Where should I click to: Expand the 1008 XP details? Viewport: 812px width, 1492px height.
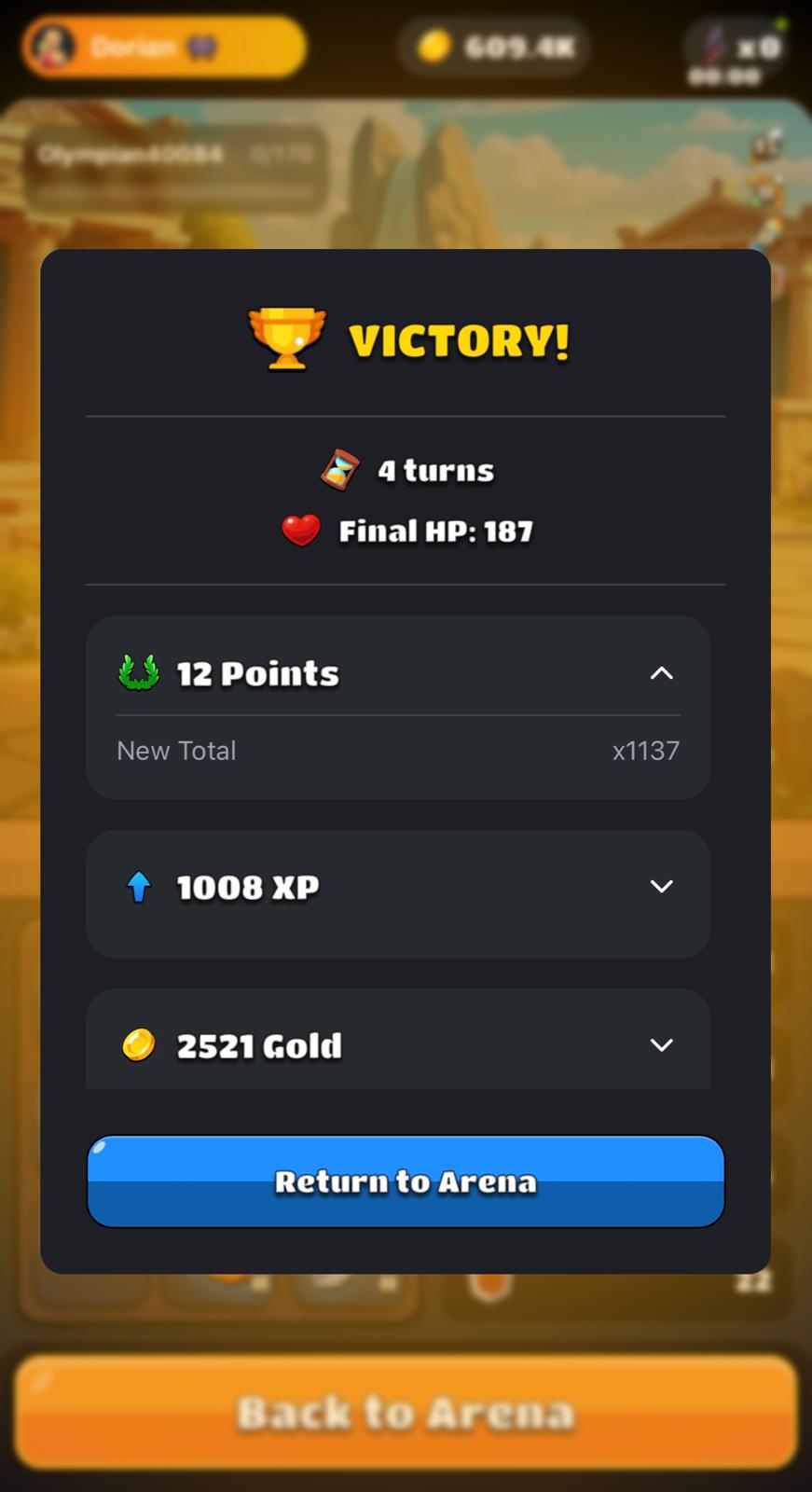click(661, 887)
